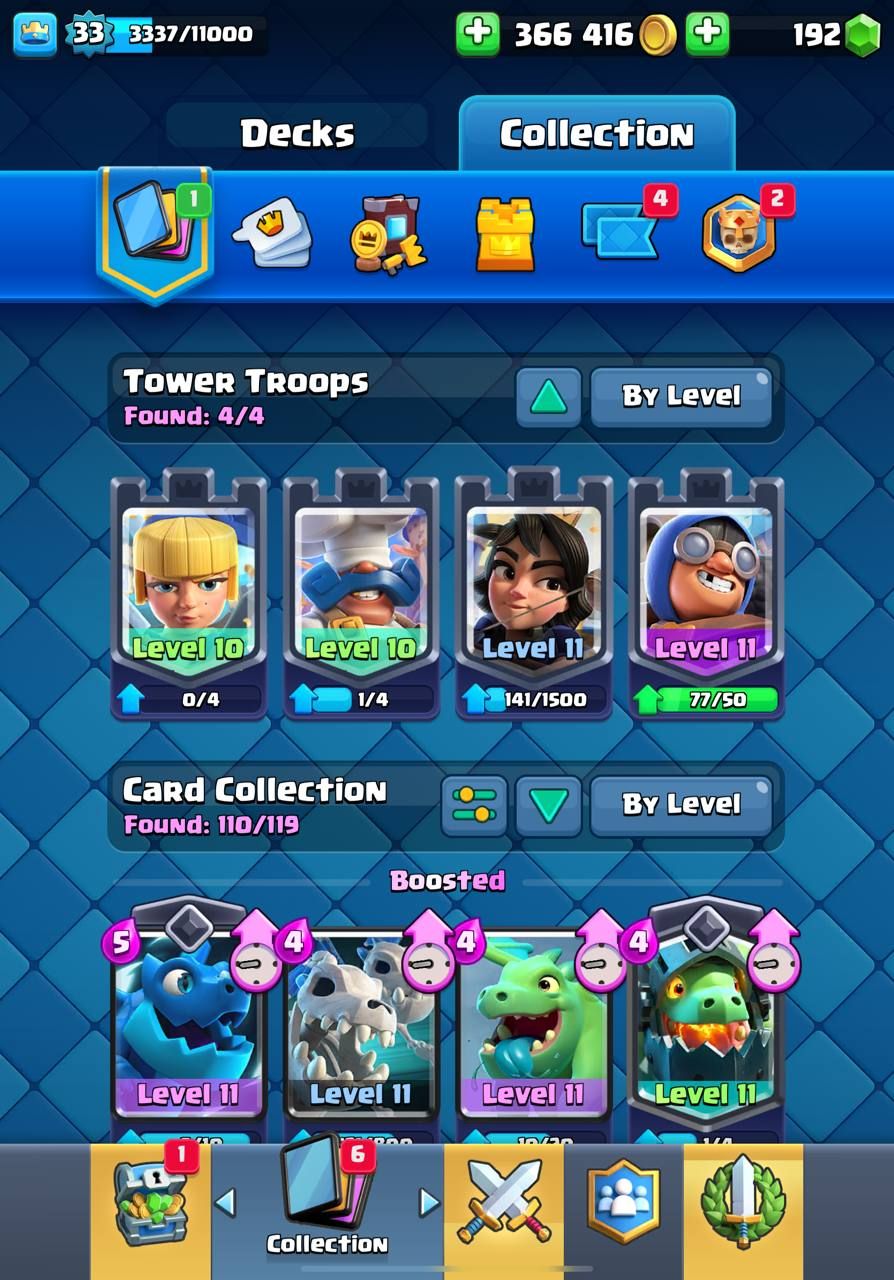Screen dimensions: 894x1280
Task: Open the goggles Level 11 tower troop
Action: pos(705,590)
